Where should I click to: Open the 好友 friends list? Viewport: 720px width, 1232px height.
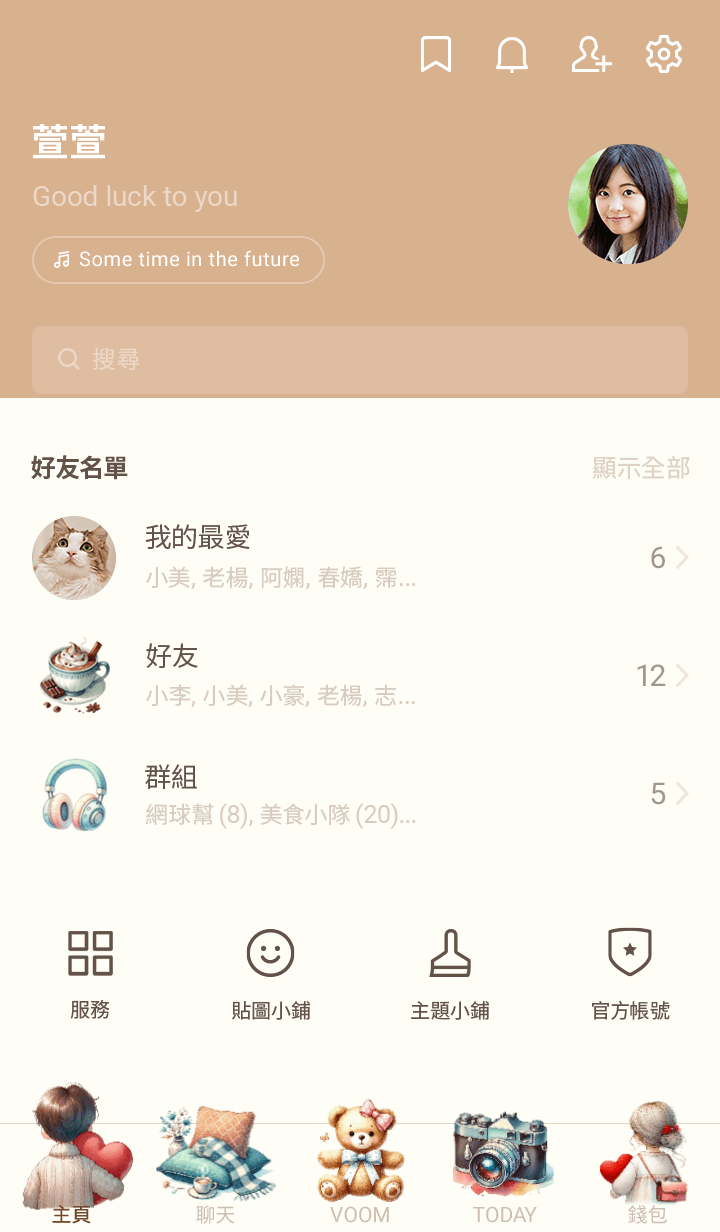tap(360, 676)
